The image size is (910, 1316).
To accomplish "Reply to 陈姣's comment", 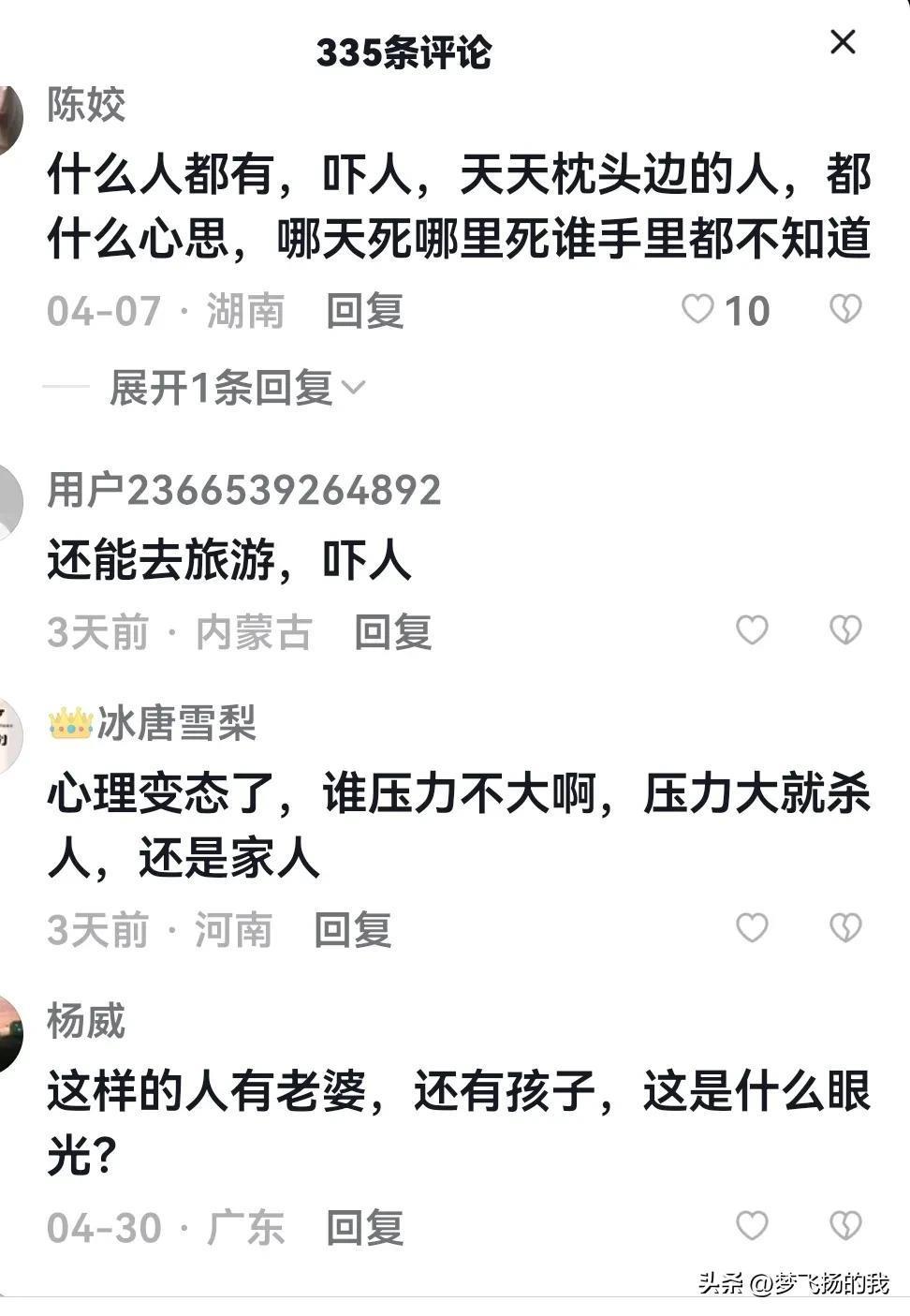I will click(364, 311).
